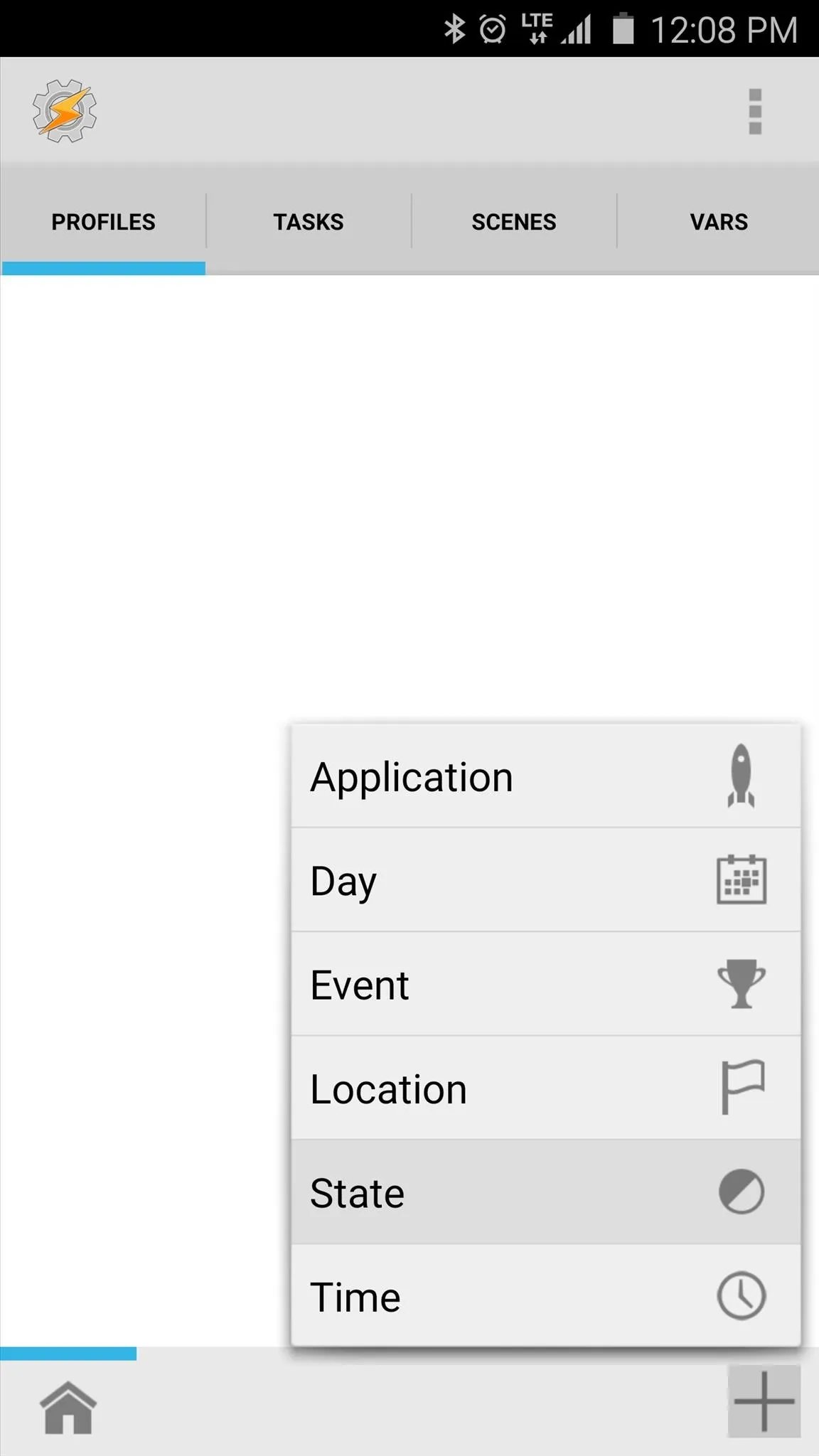Select the Location context
Image resolution: width=819 pixels, height=1456 pixels.
[546, 1088]
